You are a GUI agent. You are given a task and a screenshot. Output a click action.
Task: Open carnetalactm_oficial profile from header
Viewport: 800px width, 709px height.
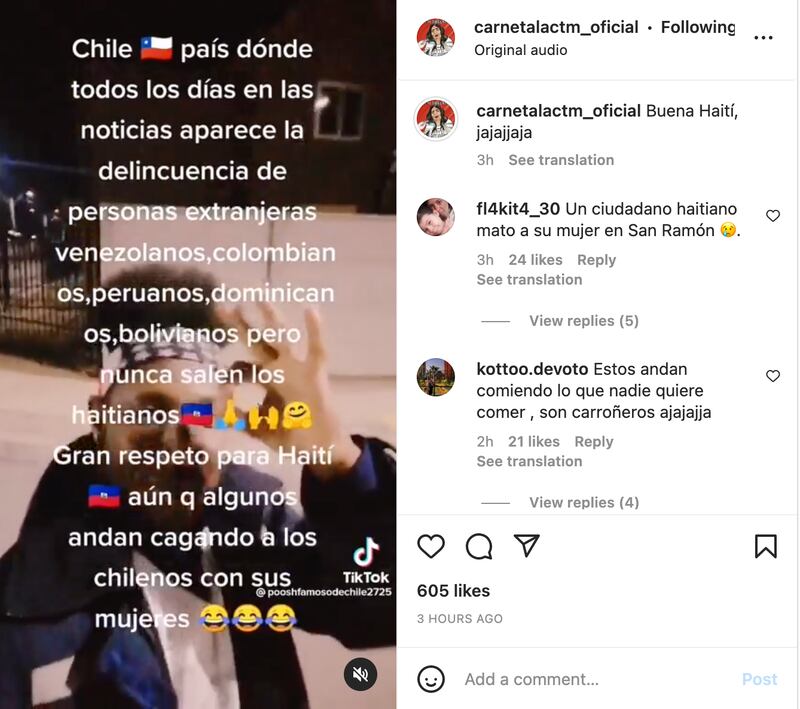557,27
